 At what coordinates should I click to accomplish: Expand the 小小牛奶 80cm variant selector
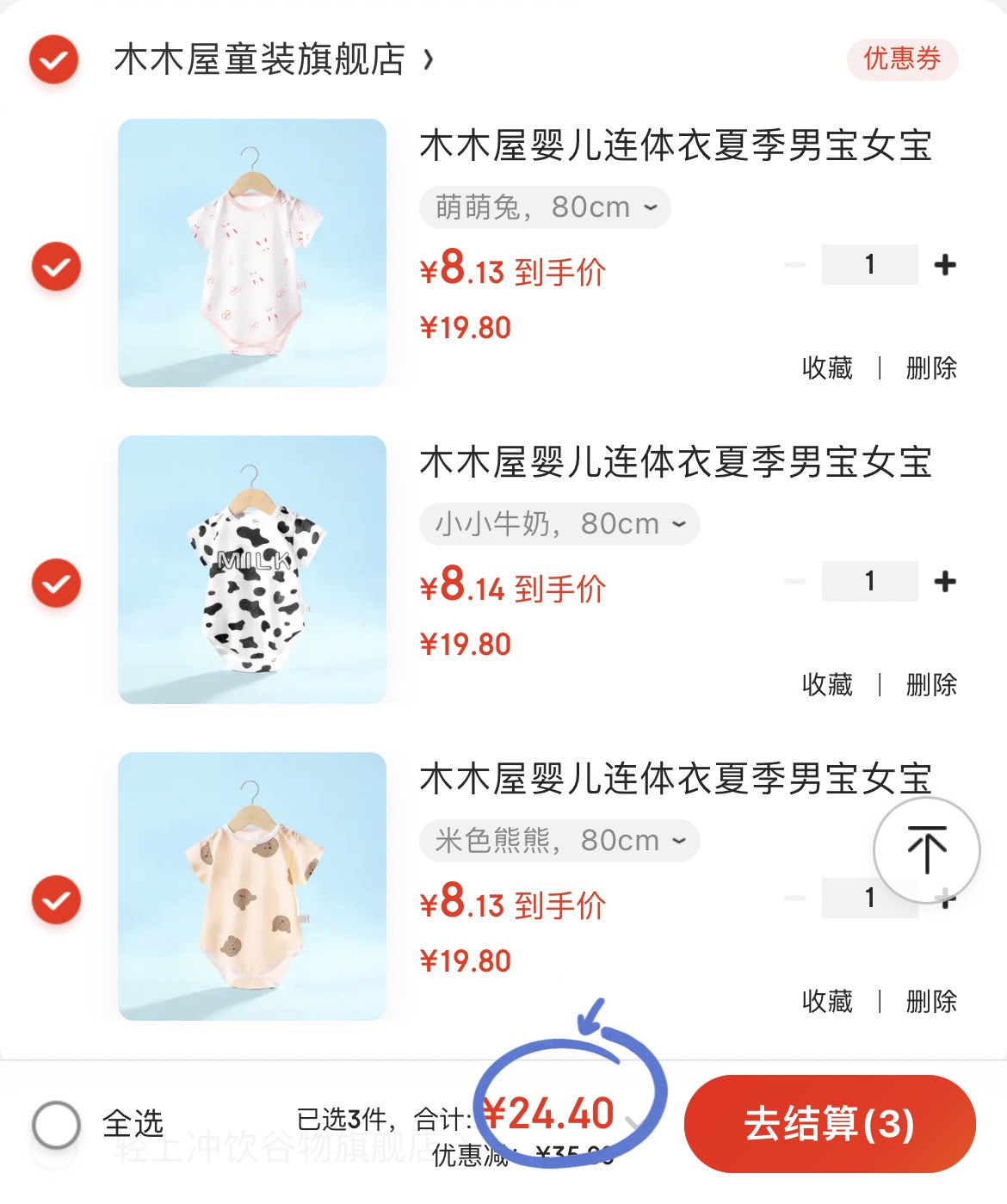(x=558, y=523)
